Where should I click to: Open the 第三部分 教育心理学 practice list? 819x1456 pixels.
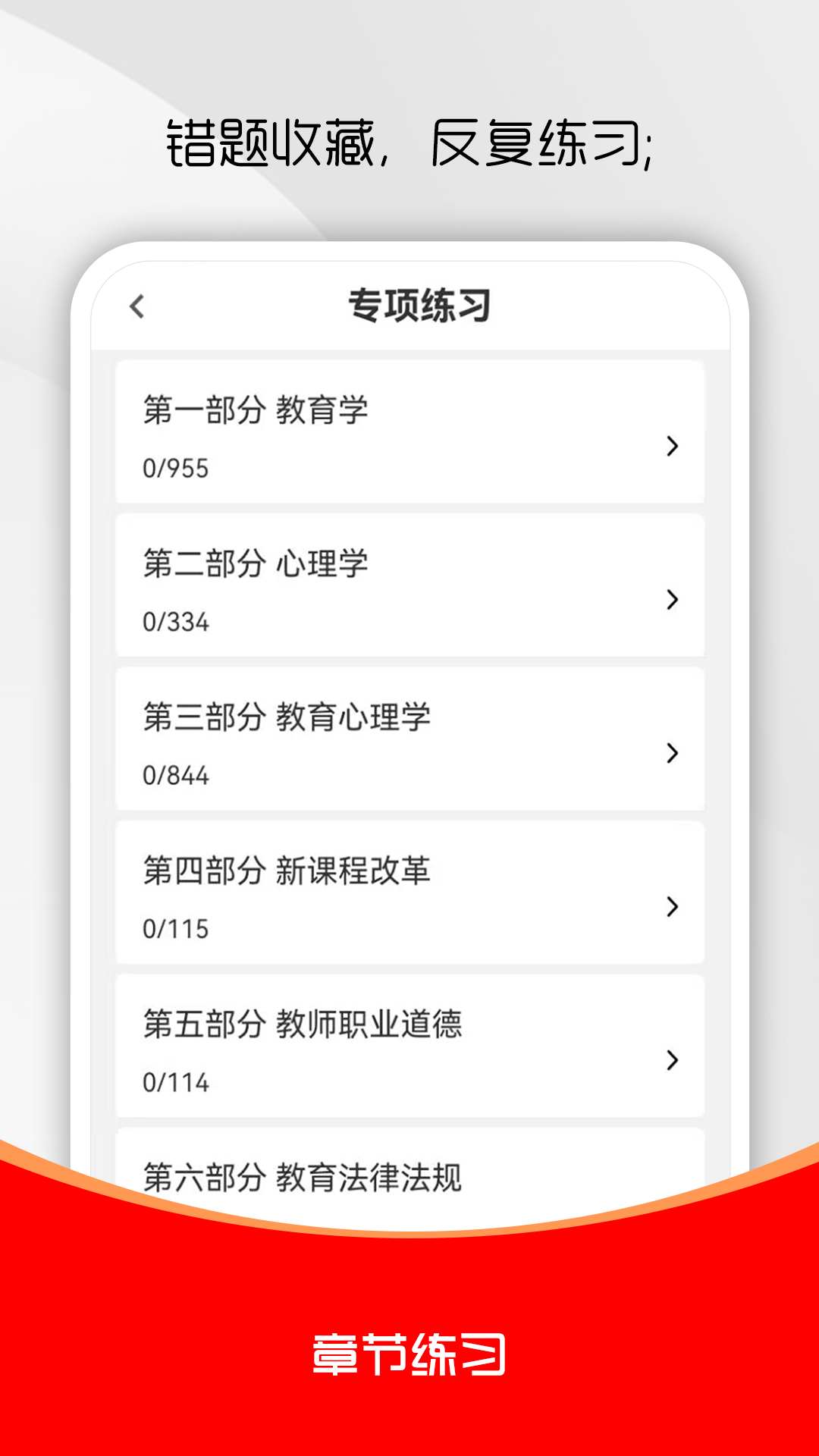click(x=409, y=737)
